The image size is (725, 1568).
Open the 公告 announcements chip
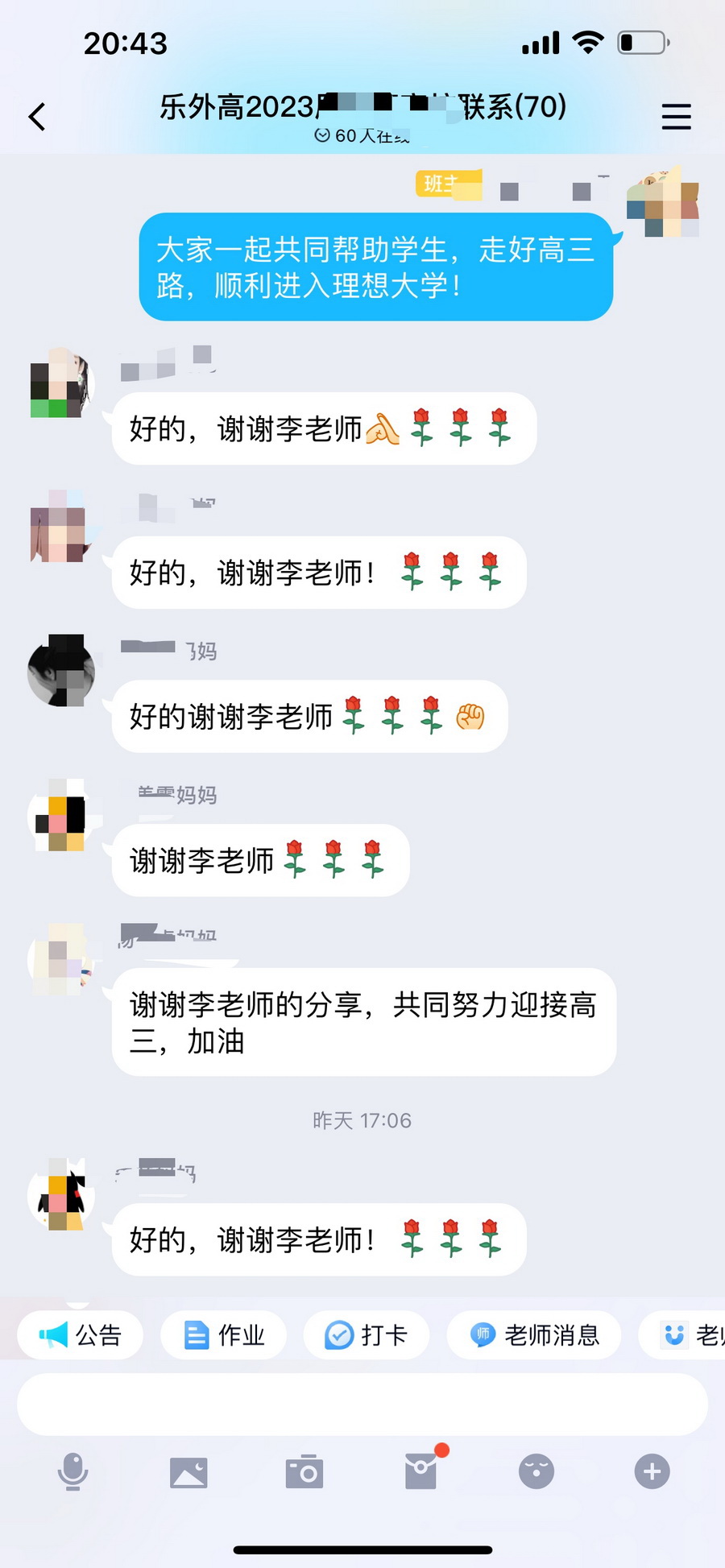coord(81,1335)
